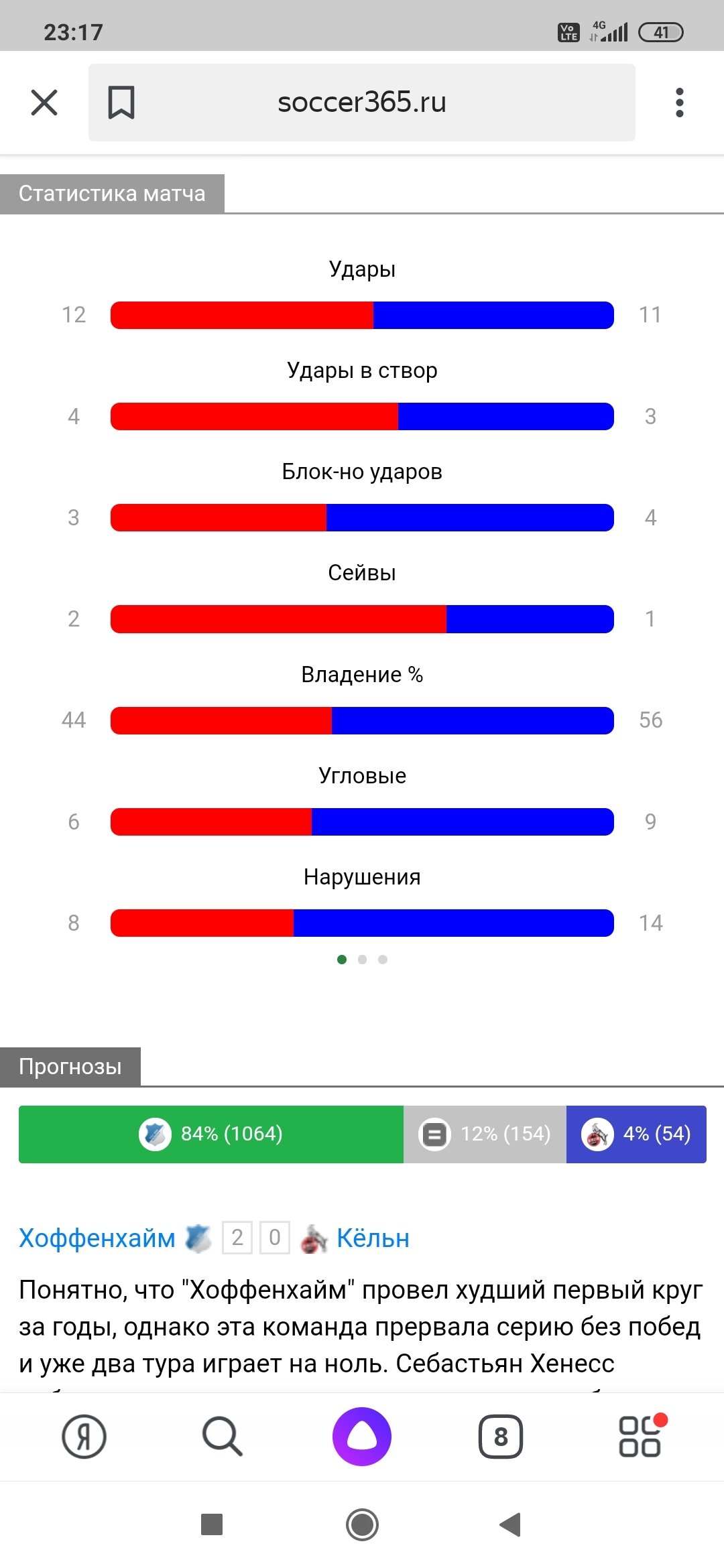Select the second statistics page dot
This screenshot has height=1568, width=724.
362,960
